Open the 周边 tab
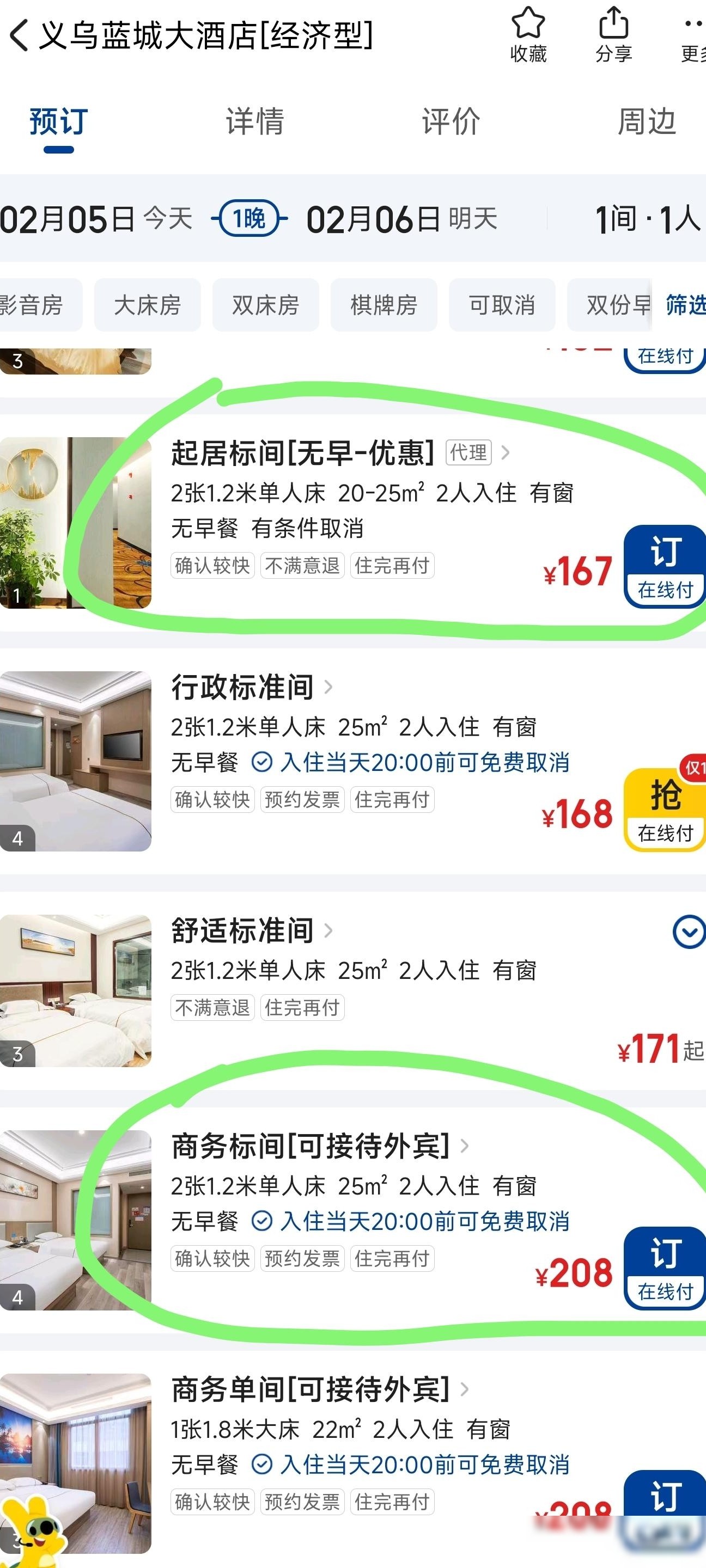The width and height of the screenshot is (706, 1568). point(647,122)
